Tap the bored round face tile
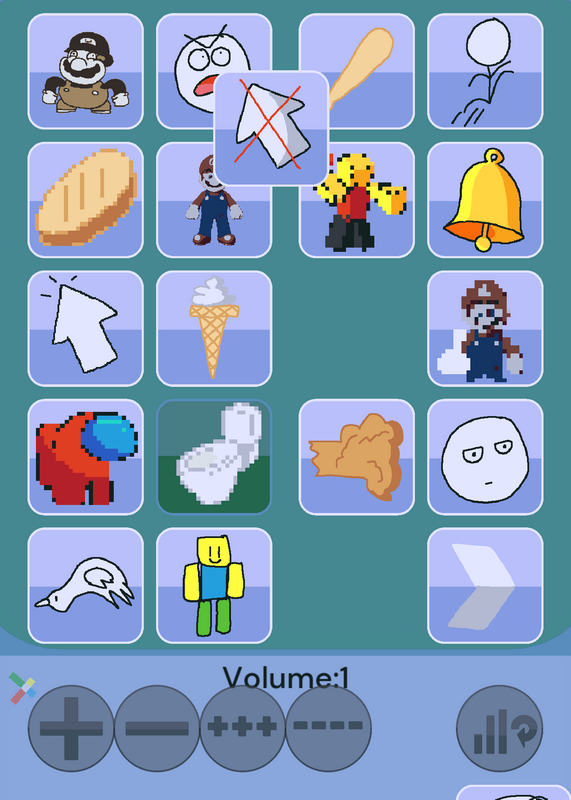The image size is (571, 800). pos(485,457)
